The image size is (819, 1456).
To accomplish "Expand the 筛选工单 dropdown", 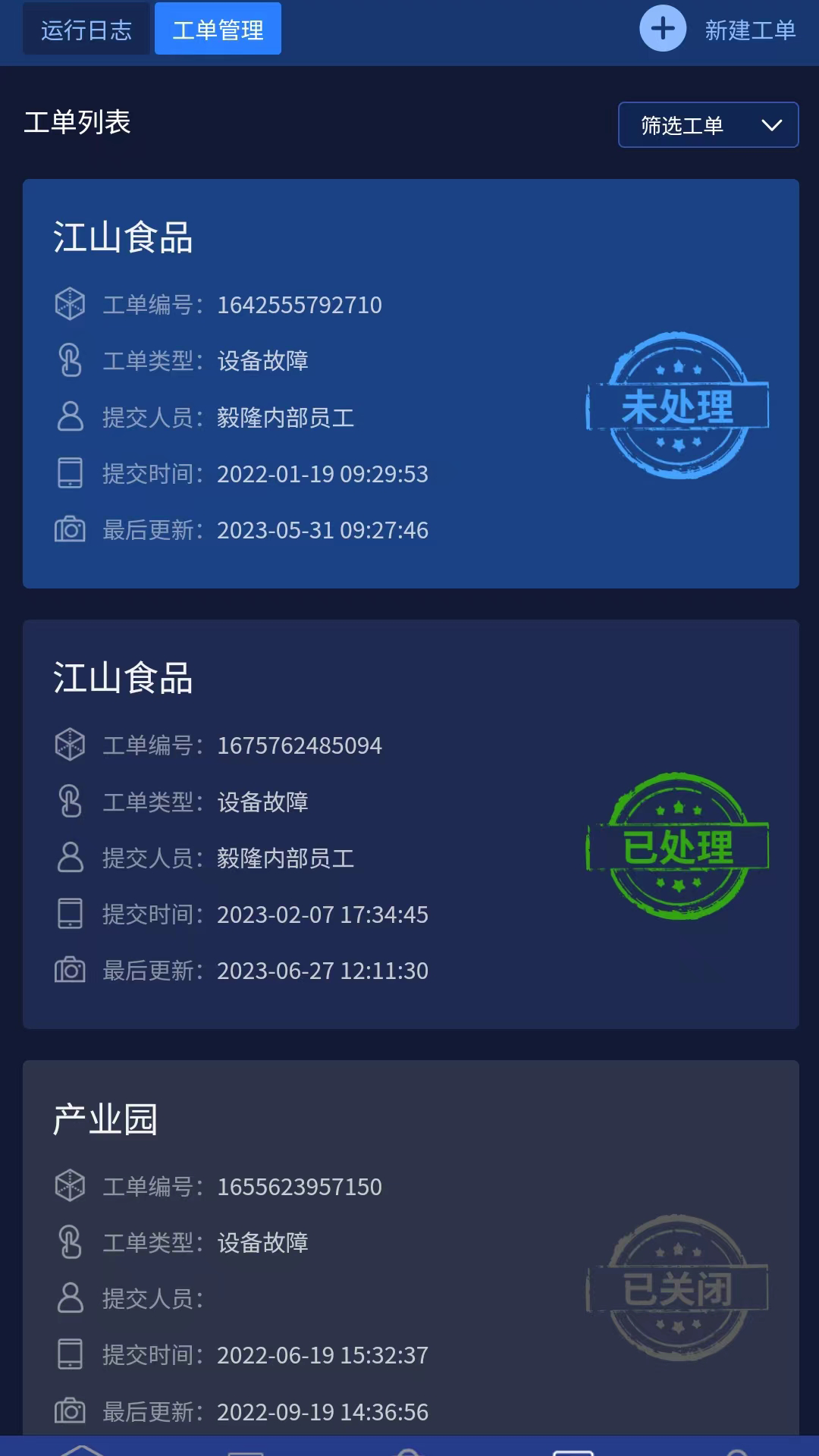I will pyautogui.click(x=708, y=125).
